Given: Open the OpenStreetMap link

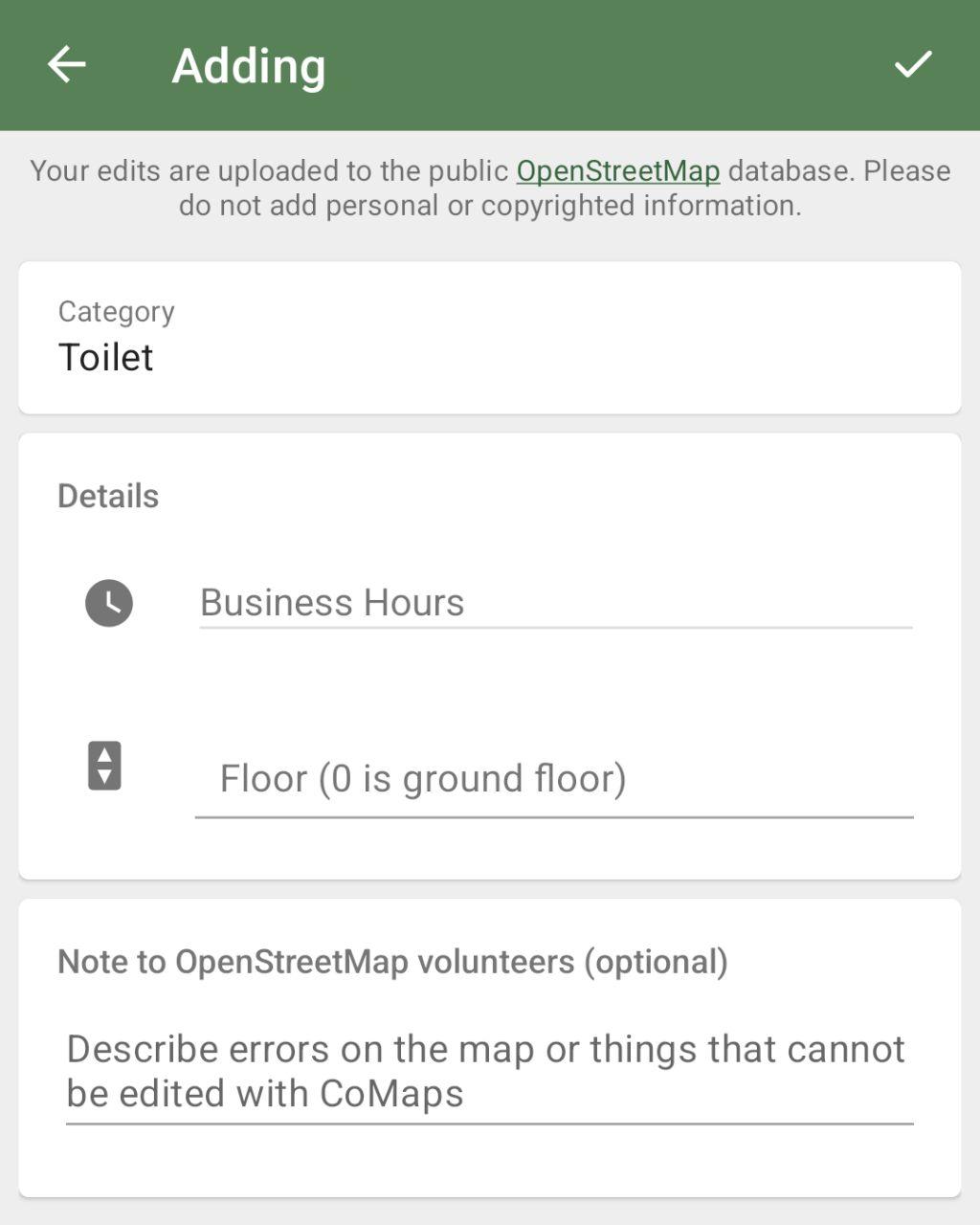Looking at the screenshot, I should 617,171.
